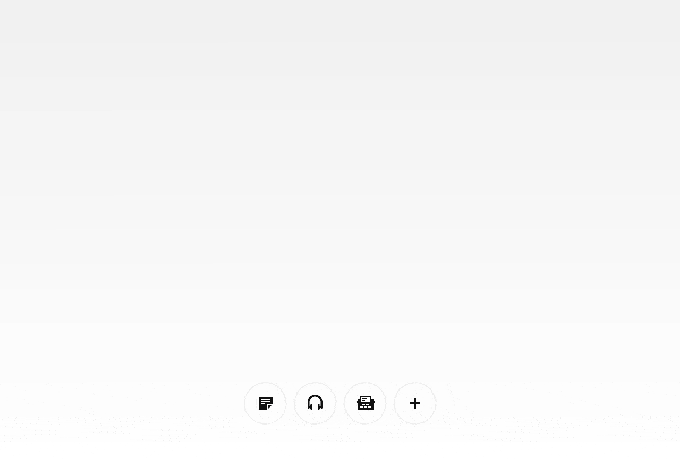The image size is (680, 459).
Task: Open the typewriter icon button
Action: 365,403
